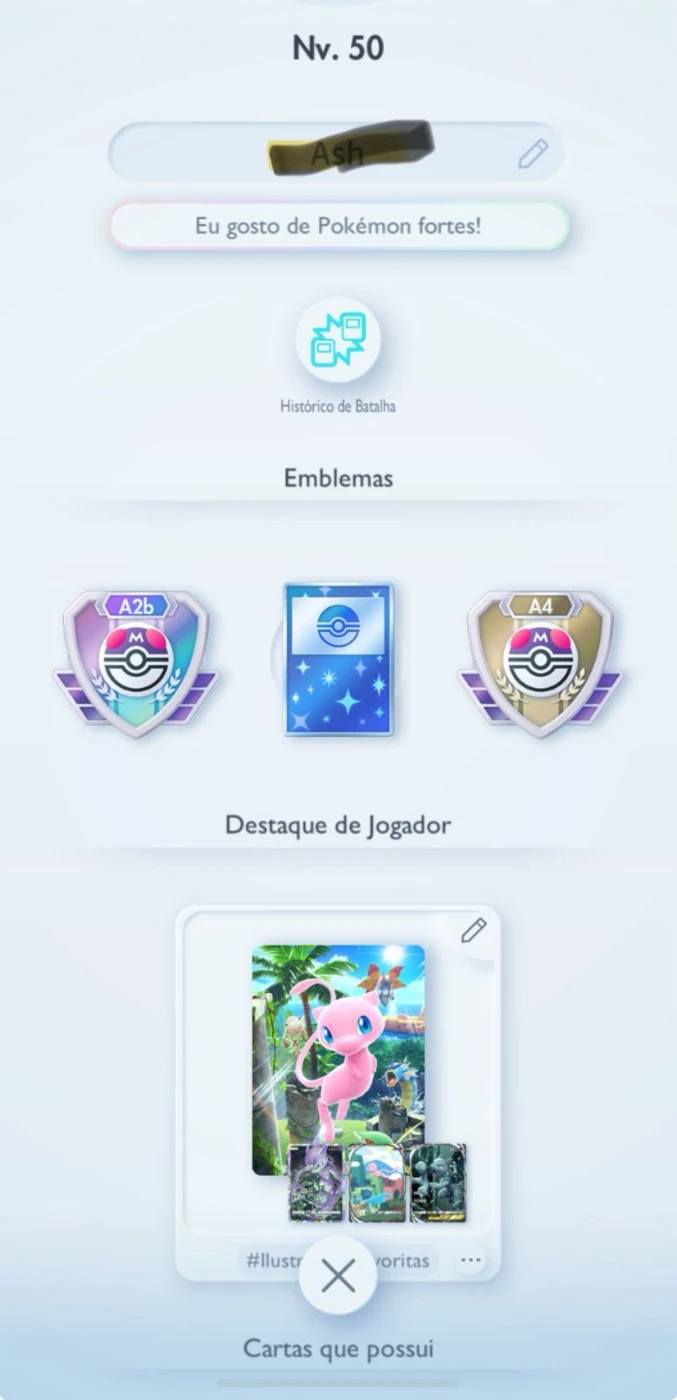677x1400 pixels.
Task: Open the three-dot menu on the showcase
Action: click(471, 1260)
